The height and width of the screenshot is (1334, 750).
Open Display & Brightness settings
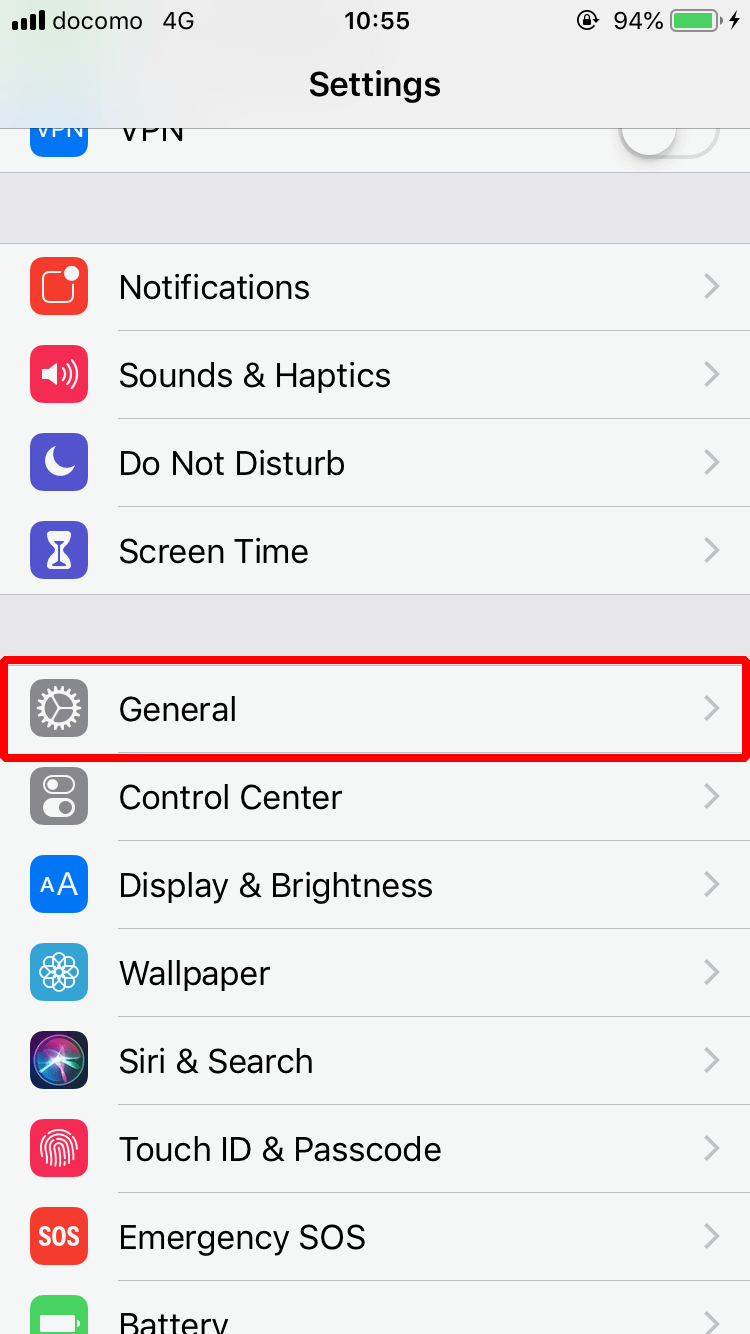[x=375, y=885]
